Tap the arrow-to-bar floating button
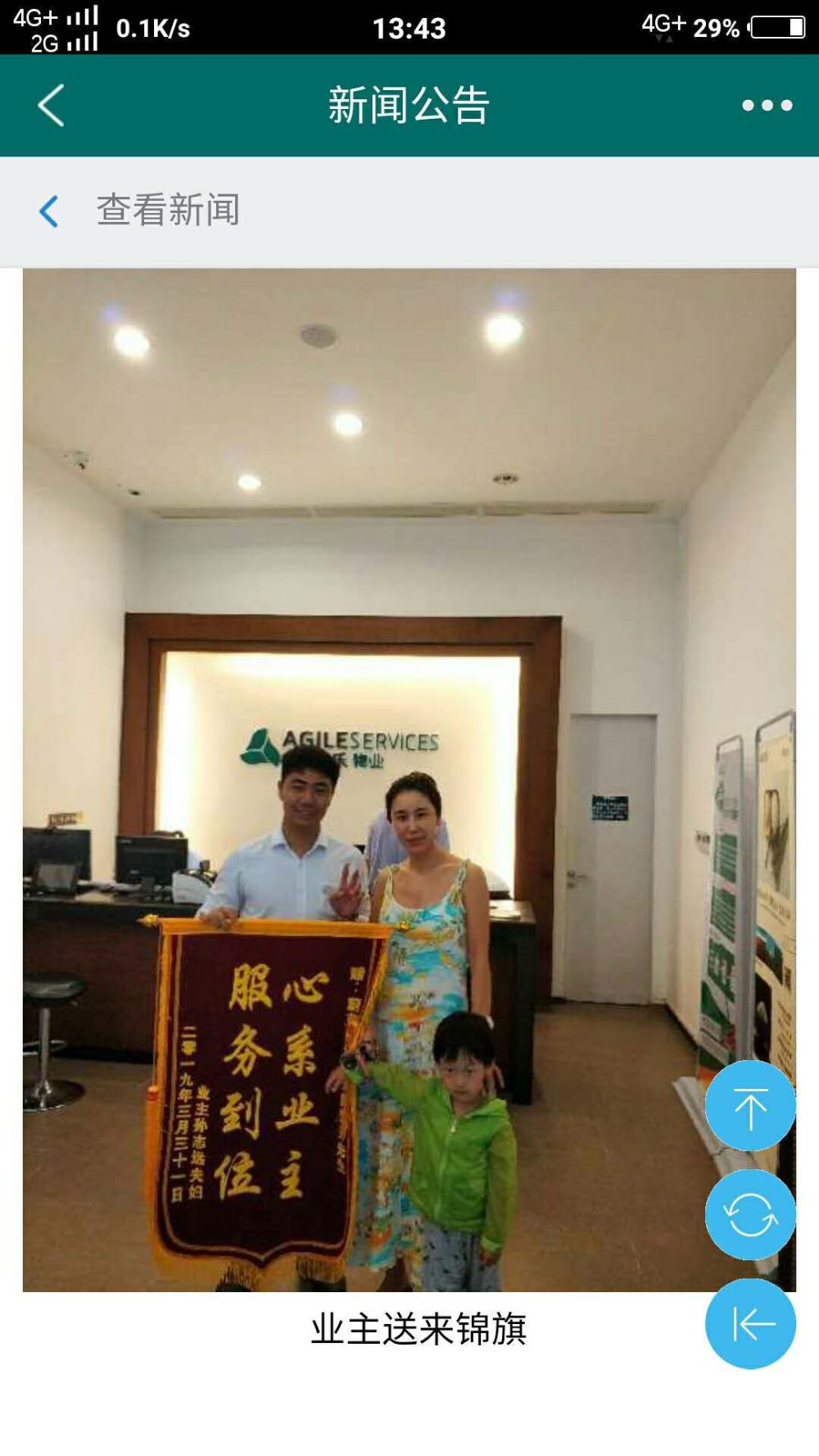 pos(749,1323)
